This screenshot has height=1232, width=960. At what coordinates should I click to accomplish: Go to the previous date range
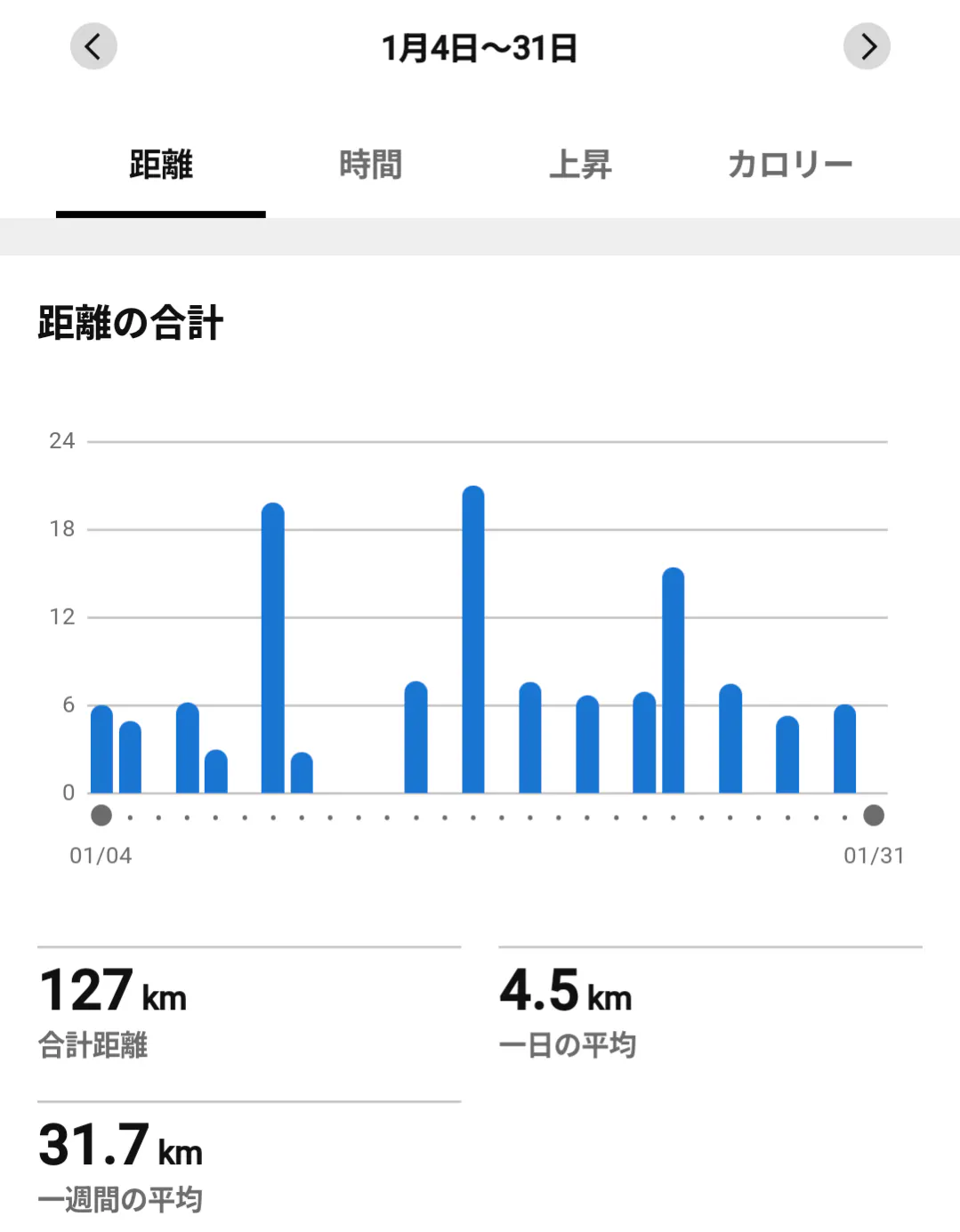click(93, 46)
